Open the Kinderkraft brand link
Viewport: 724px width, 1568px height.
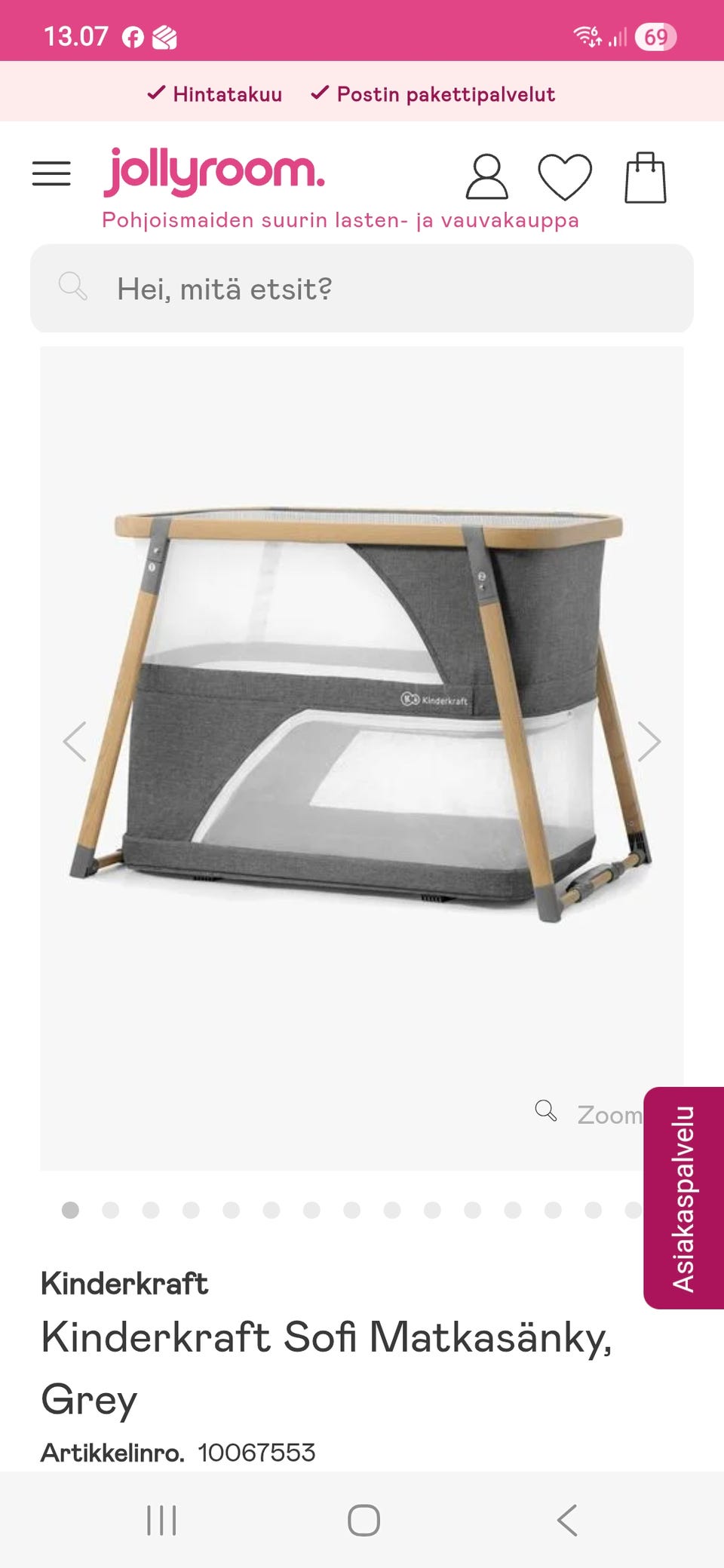(124, 1283)
